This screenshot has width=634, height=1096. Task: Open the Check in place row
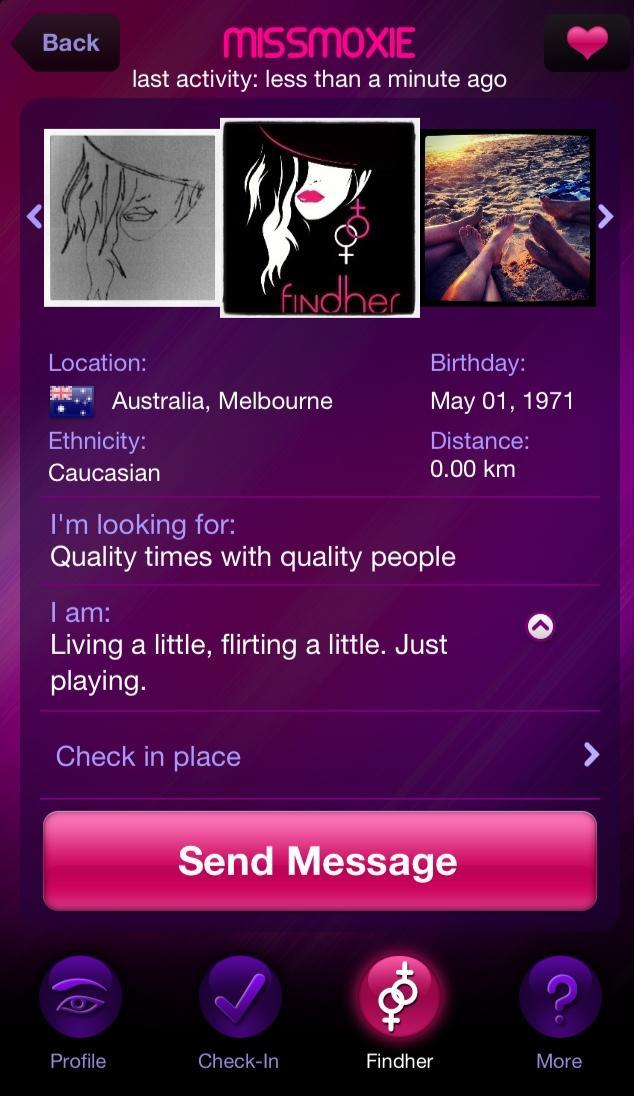point(320,756)
